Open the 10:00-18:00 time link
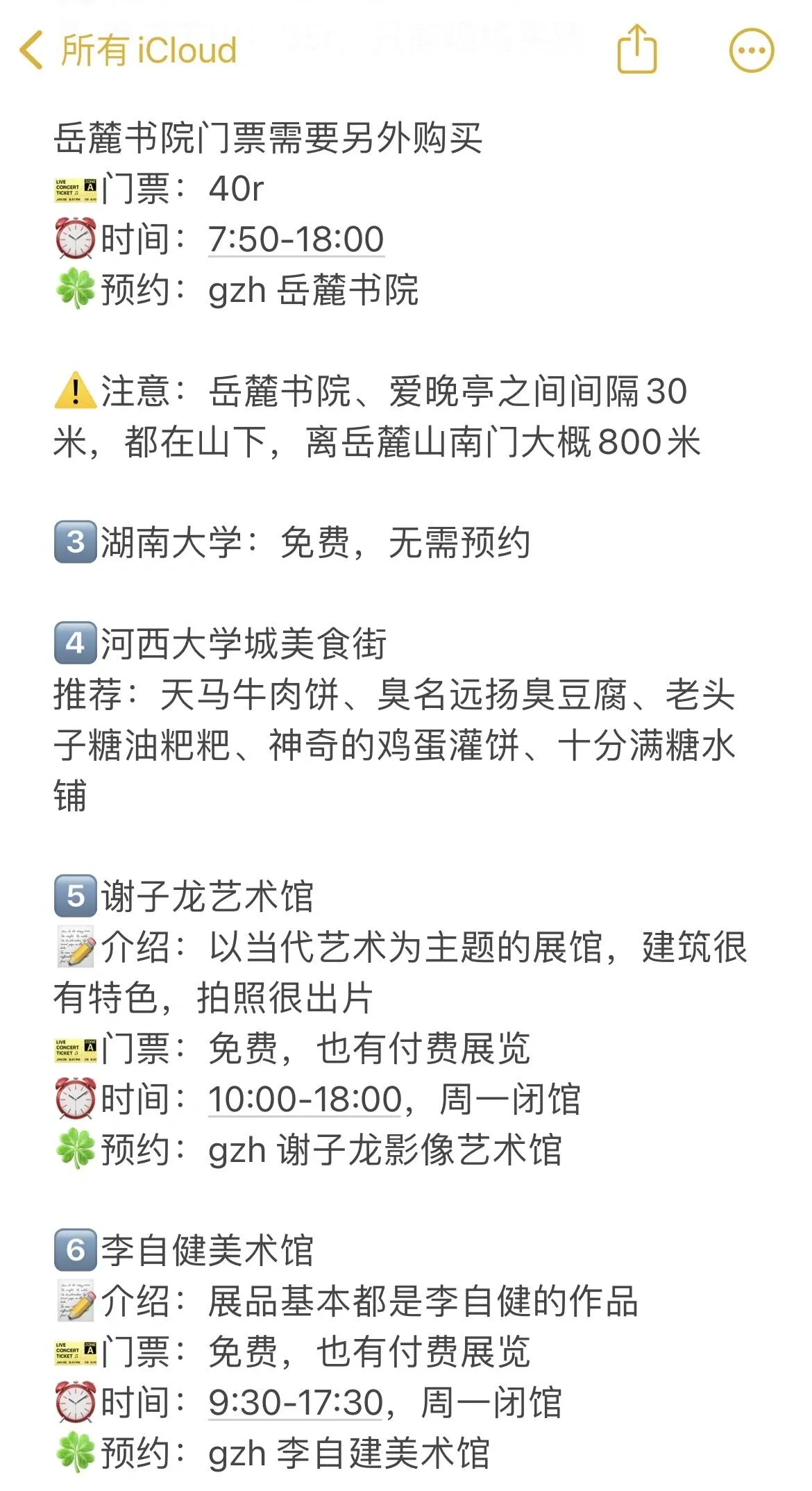This screenshot has height=1491, width=812. pyautogui.click(x=305, y=1100)
